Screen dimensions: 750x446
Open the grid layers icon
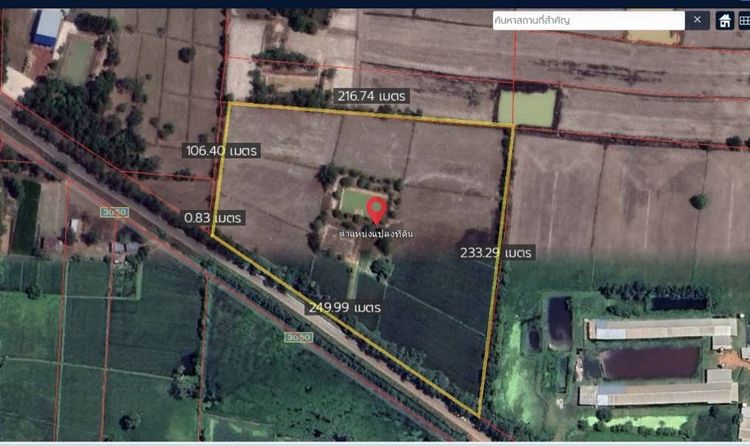pos(745,20)
